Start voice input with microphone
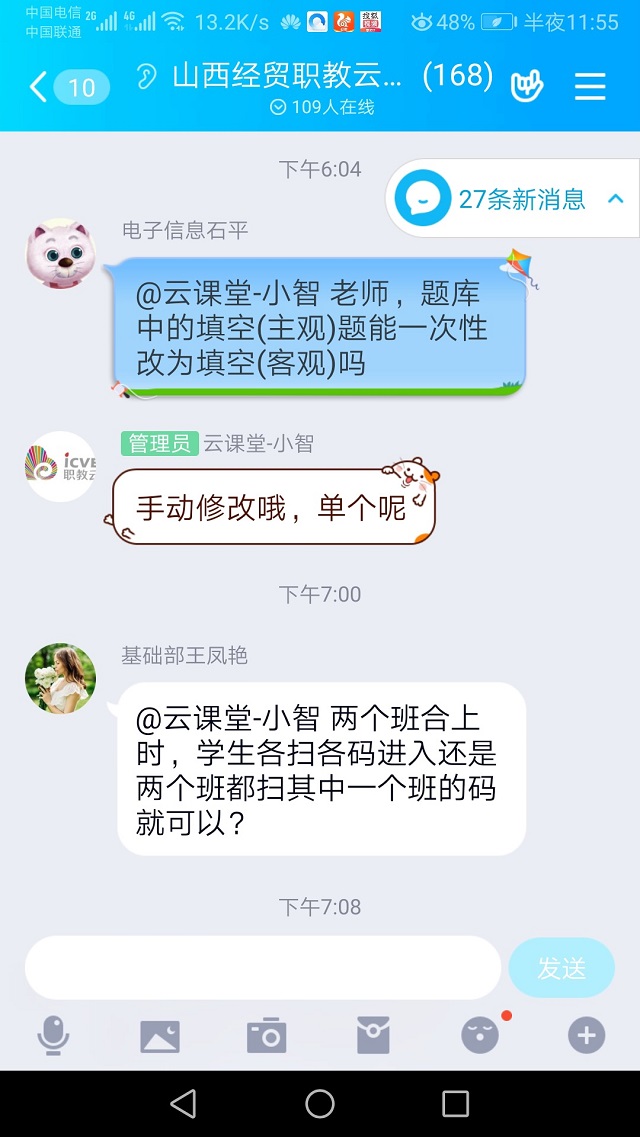Screen dimensions: 640x1137 (x=54, y=1035)
